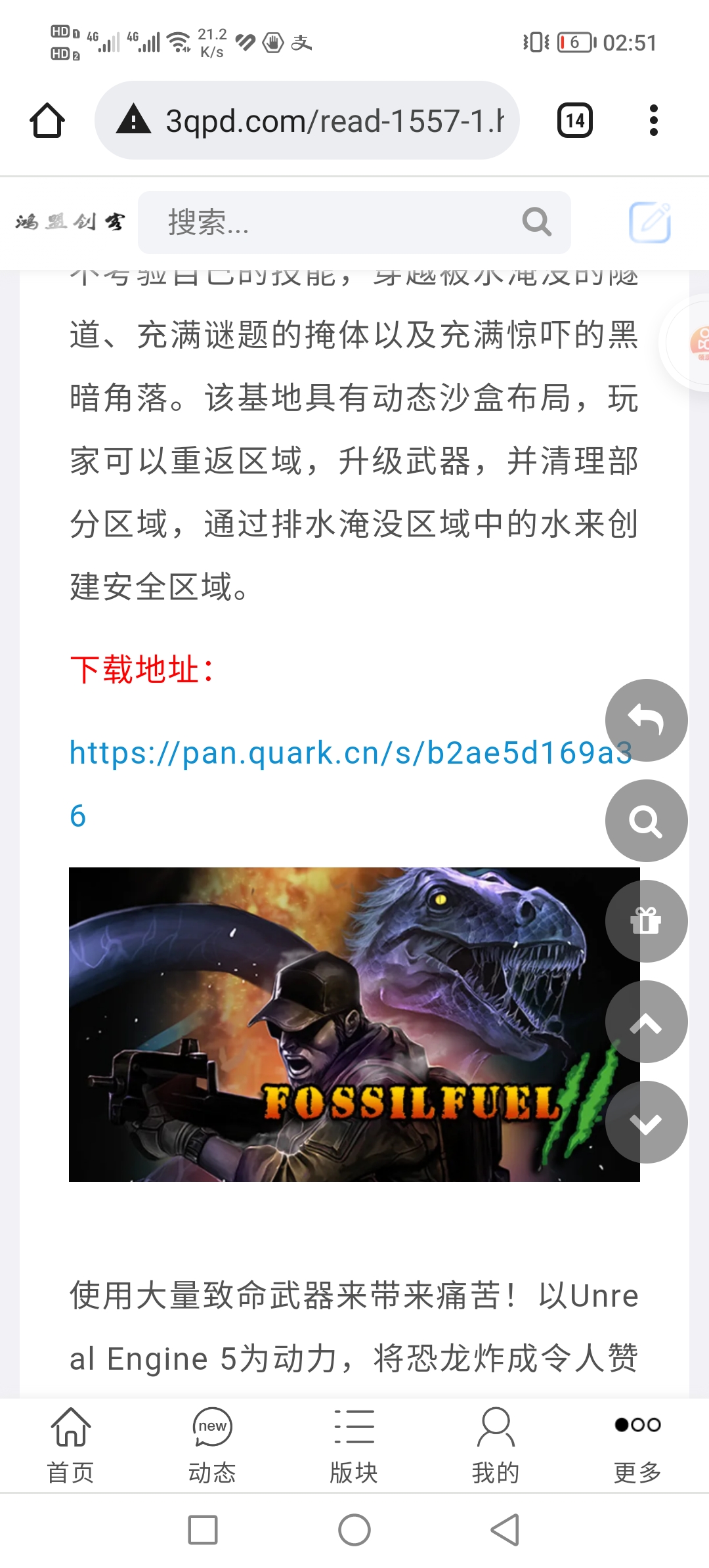Tap the system back button
Viewport: 709px width, 1568px height.
(505, 1530)
